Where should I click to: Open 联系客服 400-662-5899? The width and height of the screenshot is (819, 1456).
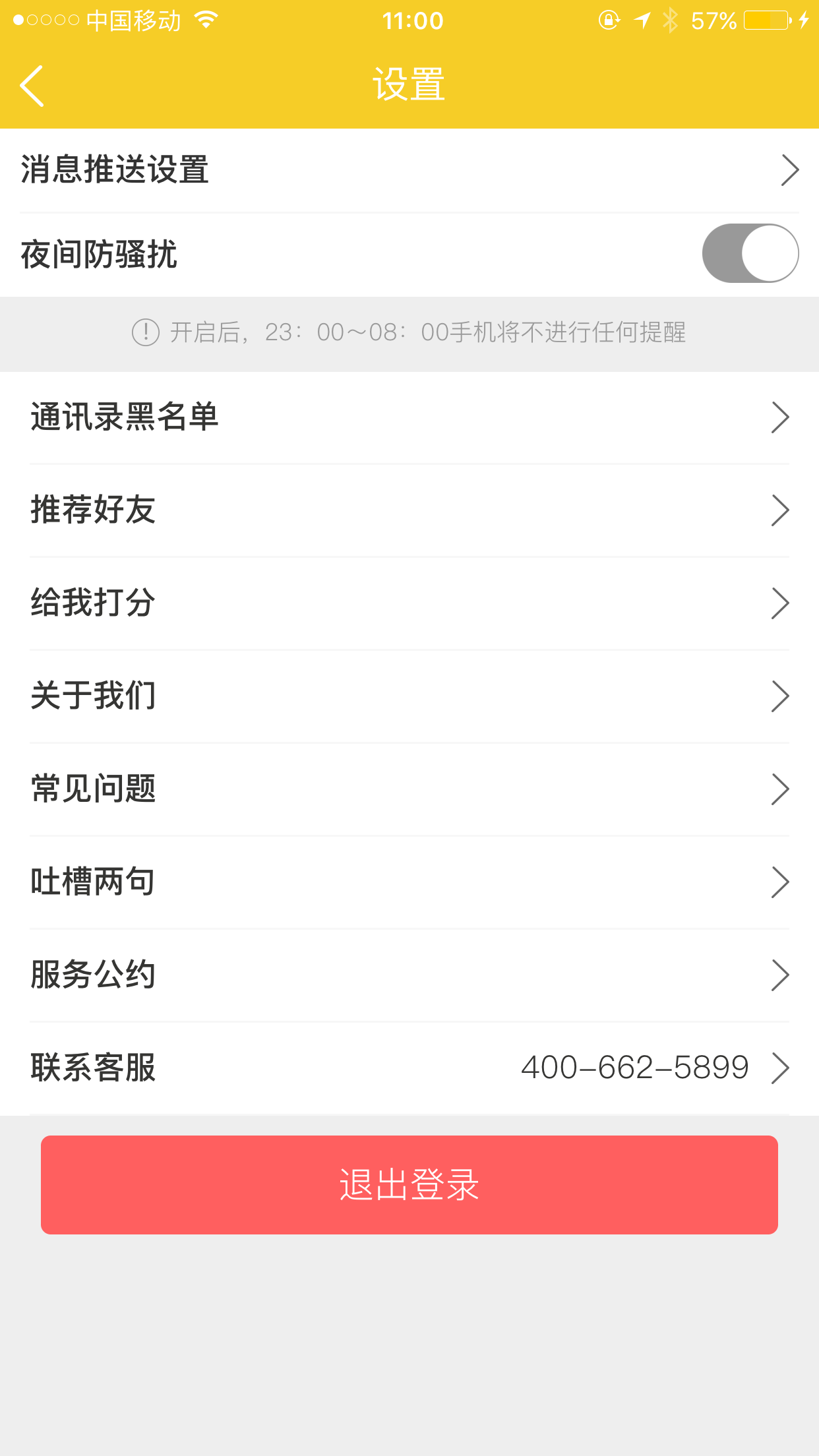tap(409, 1068)
